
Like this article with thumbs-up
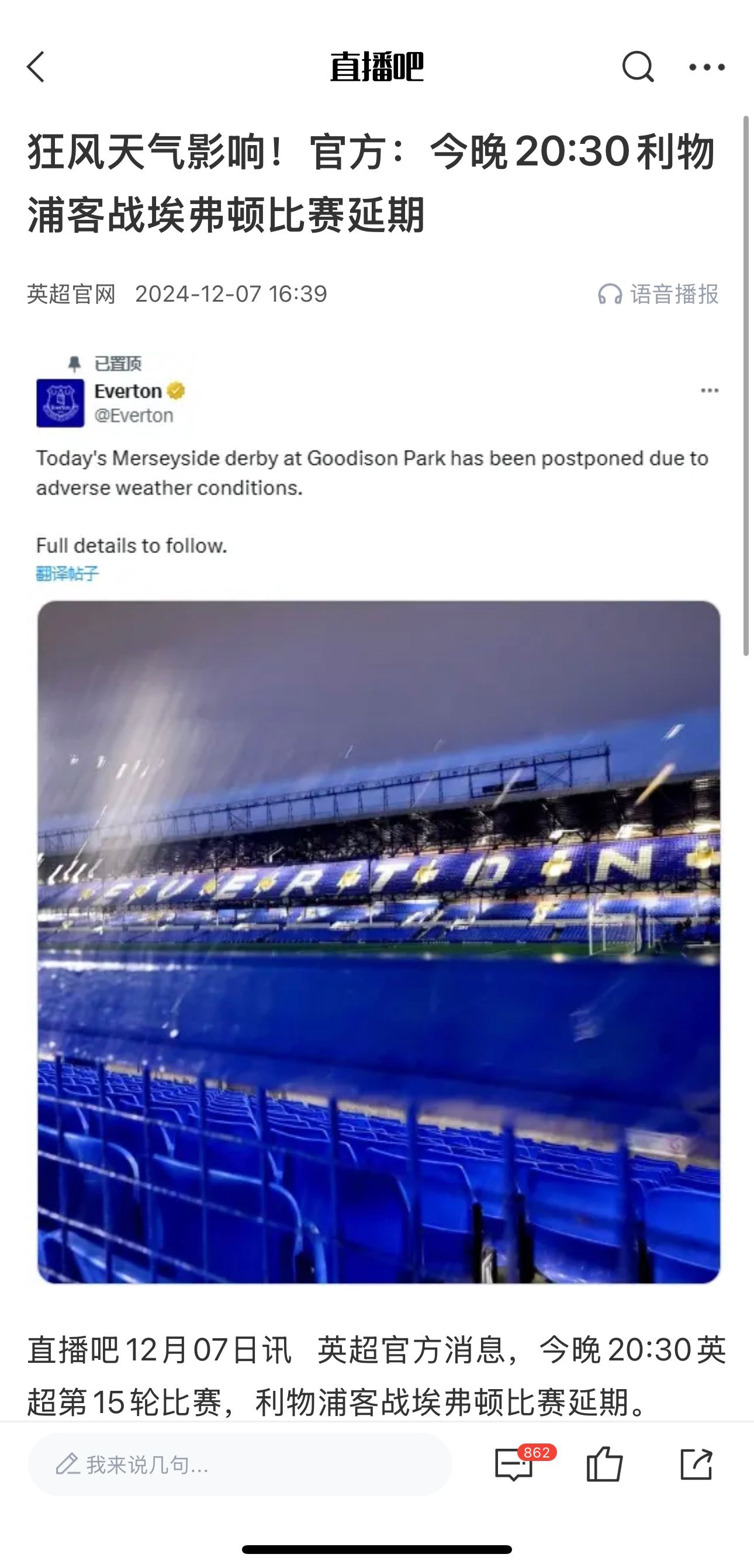coord(604,1464)
